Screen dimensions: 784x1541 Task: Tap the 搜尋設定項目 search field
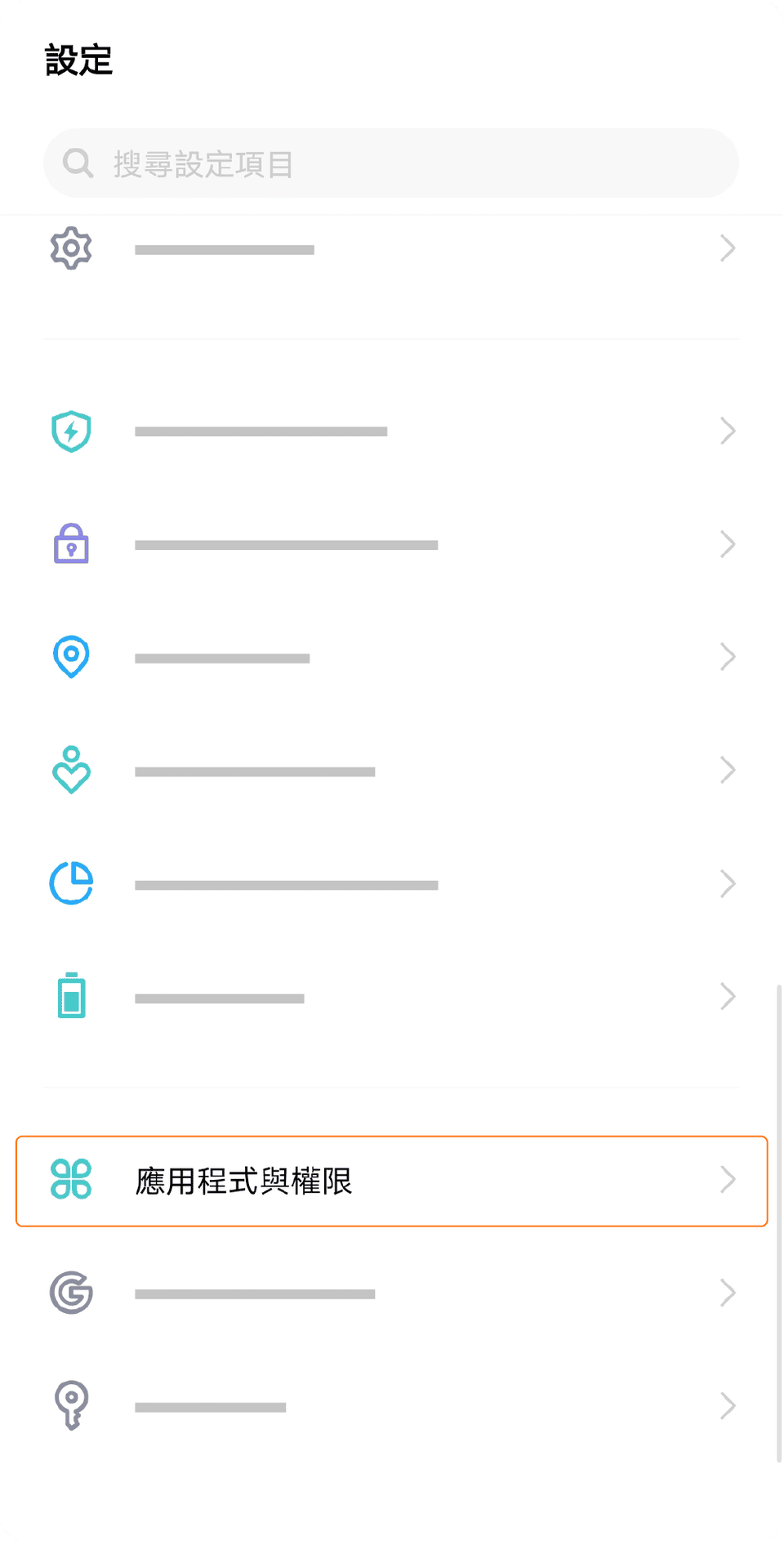coord(390,163)
